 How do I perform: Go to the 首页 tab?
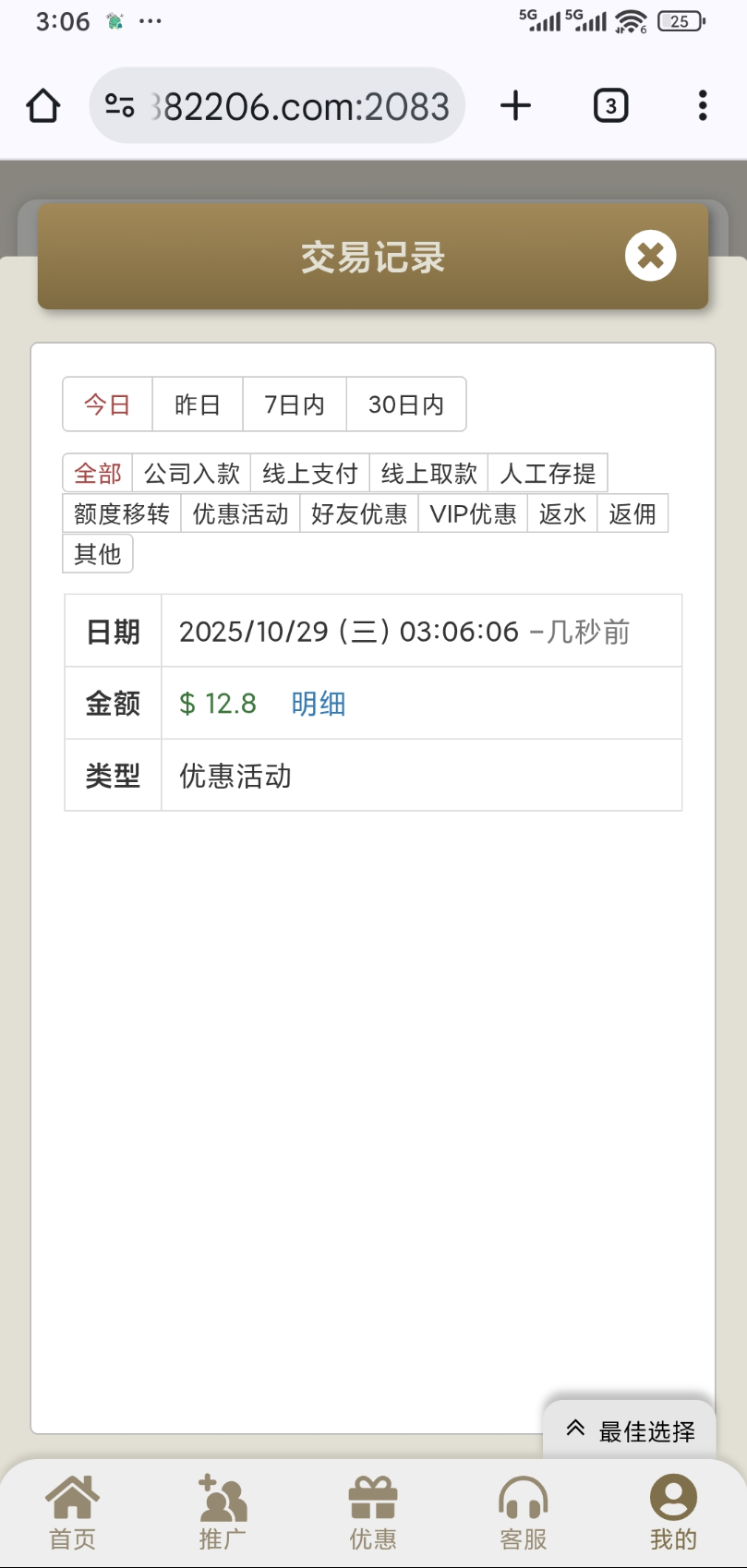(72, 1513)
